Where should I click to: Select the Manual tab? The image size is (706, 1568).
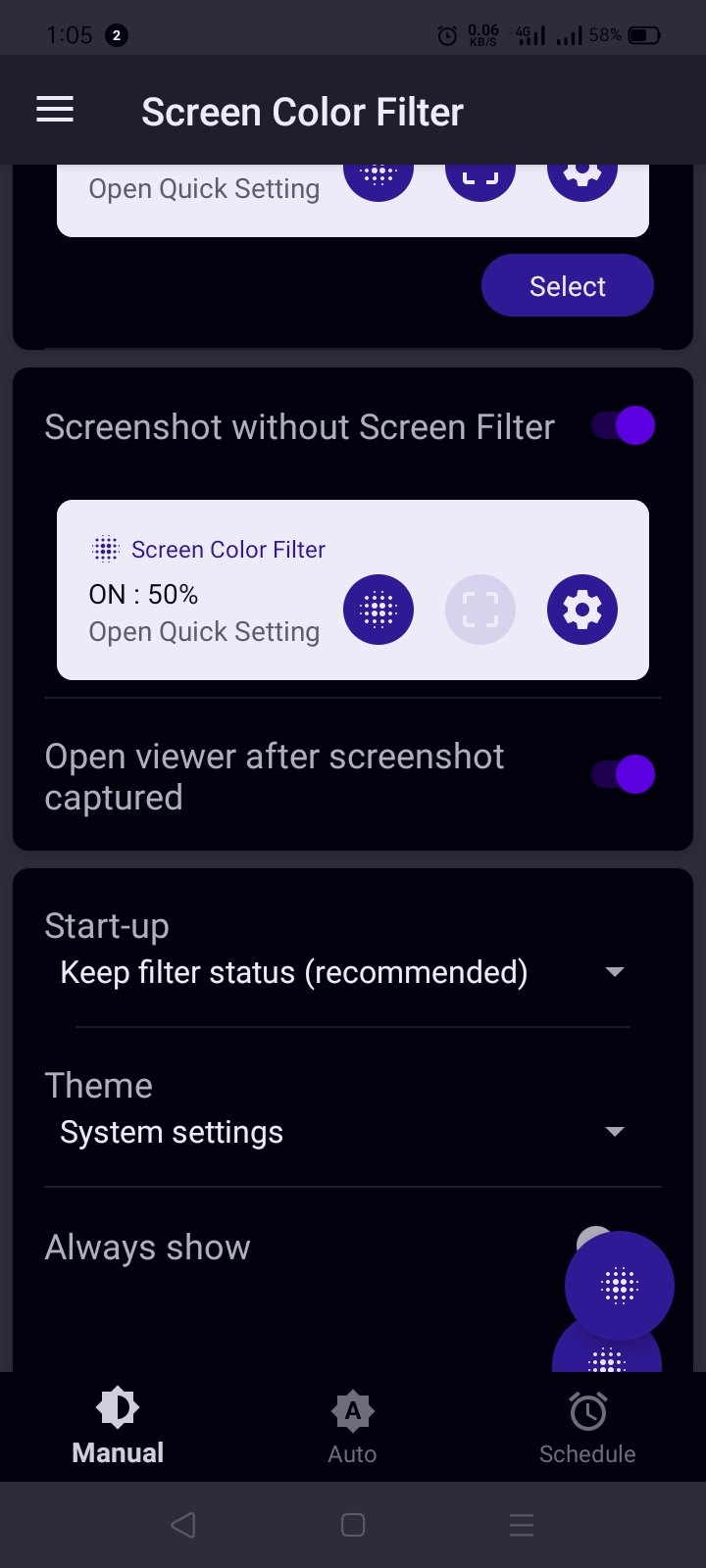click(x=118, y=1428)
